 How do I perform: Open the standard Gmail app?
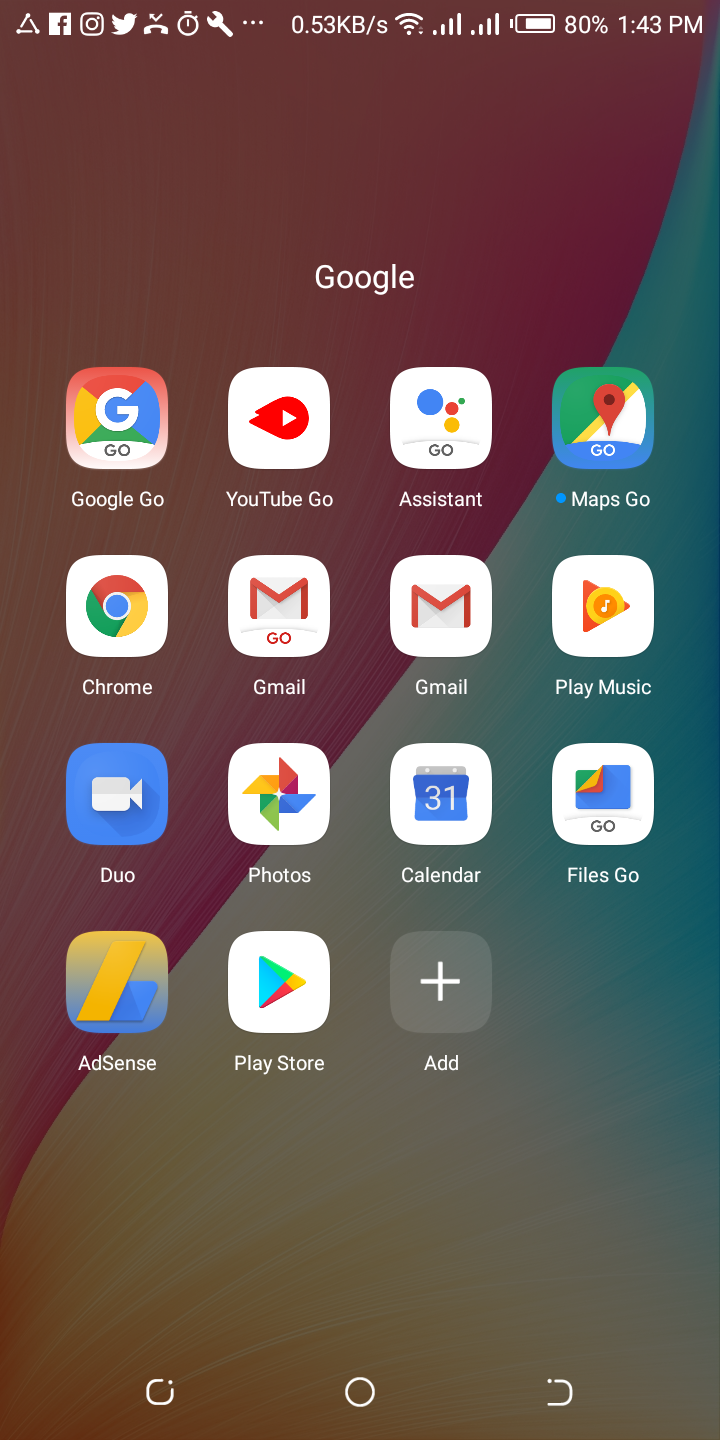440,606
